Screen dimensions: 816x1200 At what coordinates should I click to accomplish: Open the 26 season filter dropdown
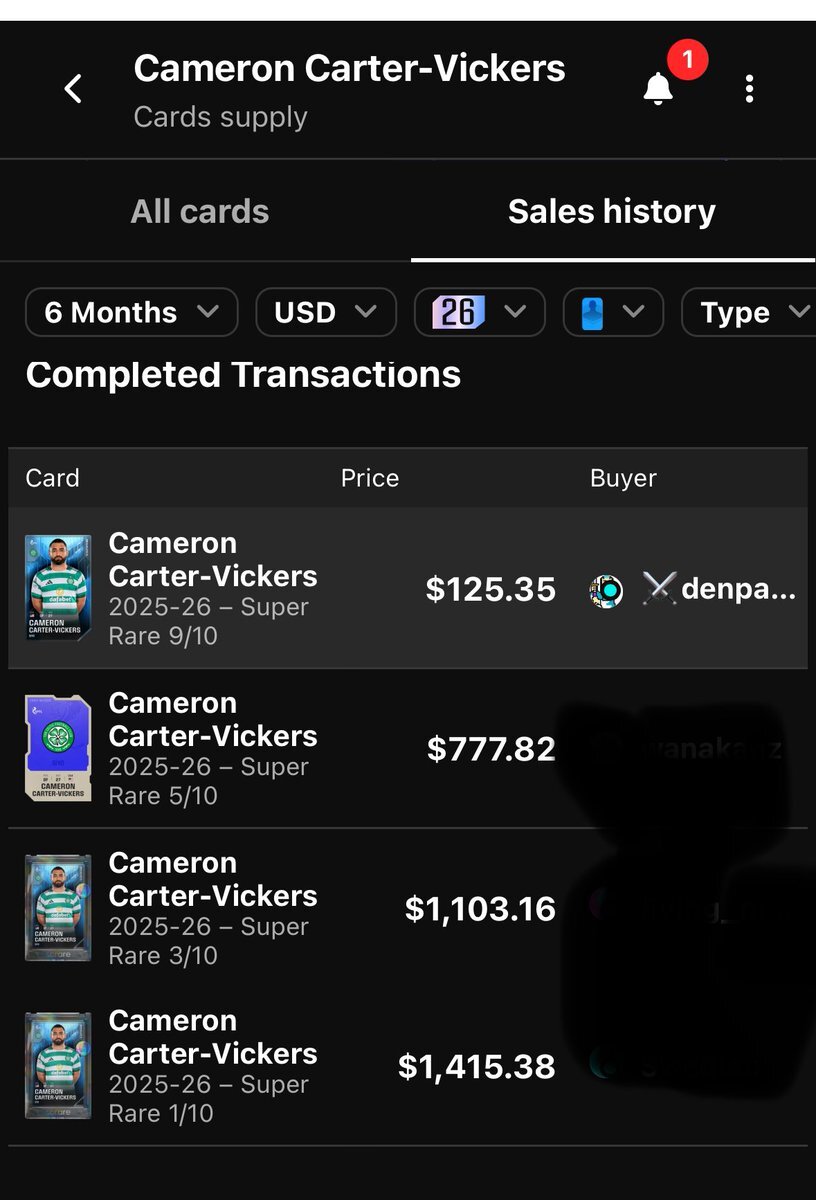point(480,312)
